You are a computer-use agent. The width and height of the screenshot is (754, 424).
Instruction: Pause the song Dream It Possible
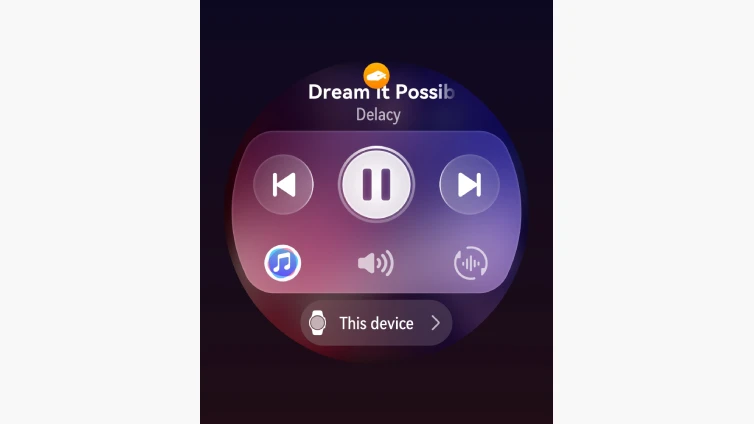tap(376, 185)
